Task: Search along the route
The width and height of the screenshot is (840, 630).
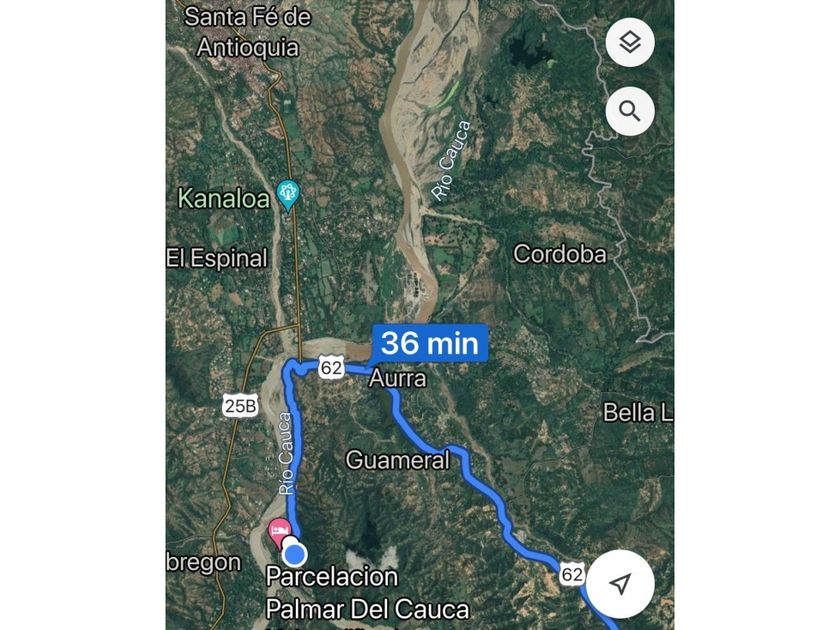Action: pyautogui.click(x=629, y=111)
